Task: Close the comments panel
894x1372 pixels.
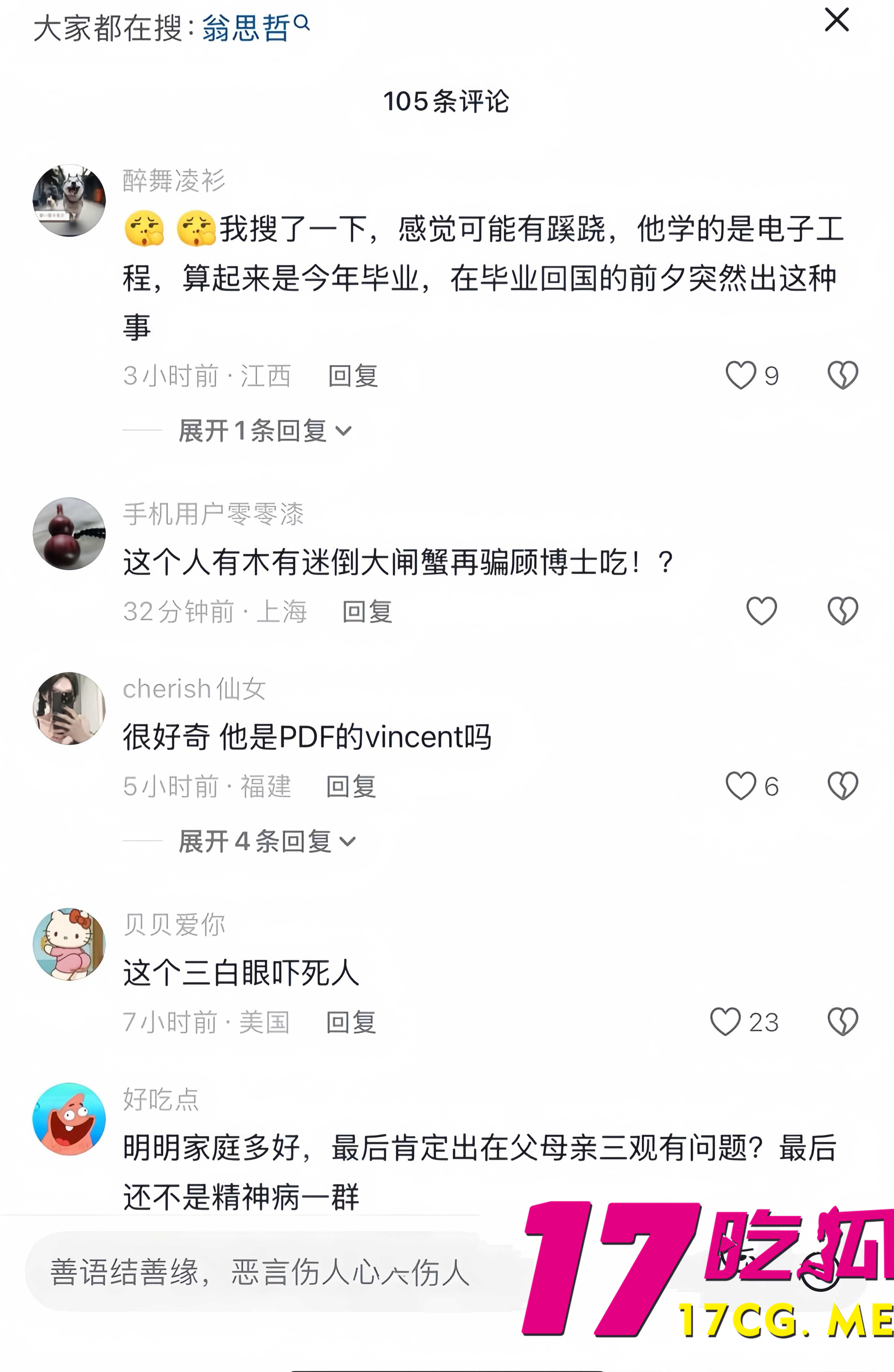Action: click(836, 20)
